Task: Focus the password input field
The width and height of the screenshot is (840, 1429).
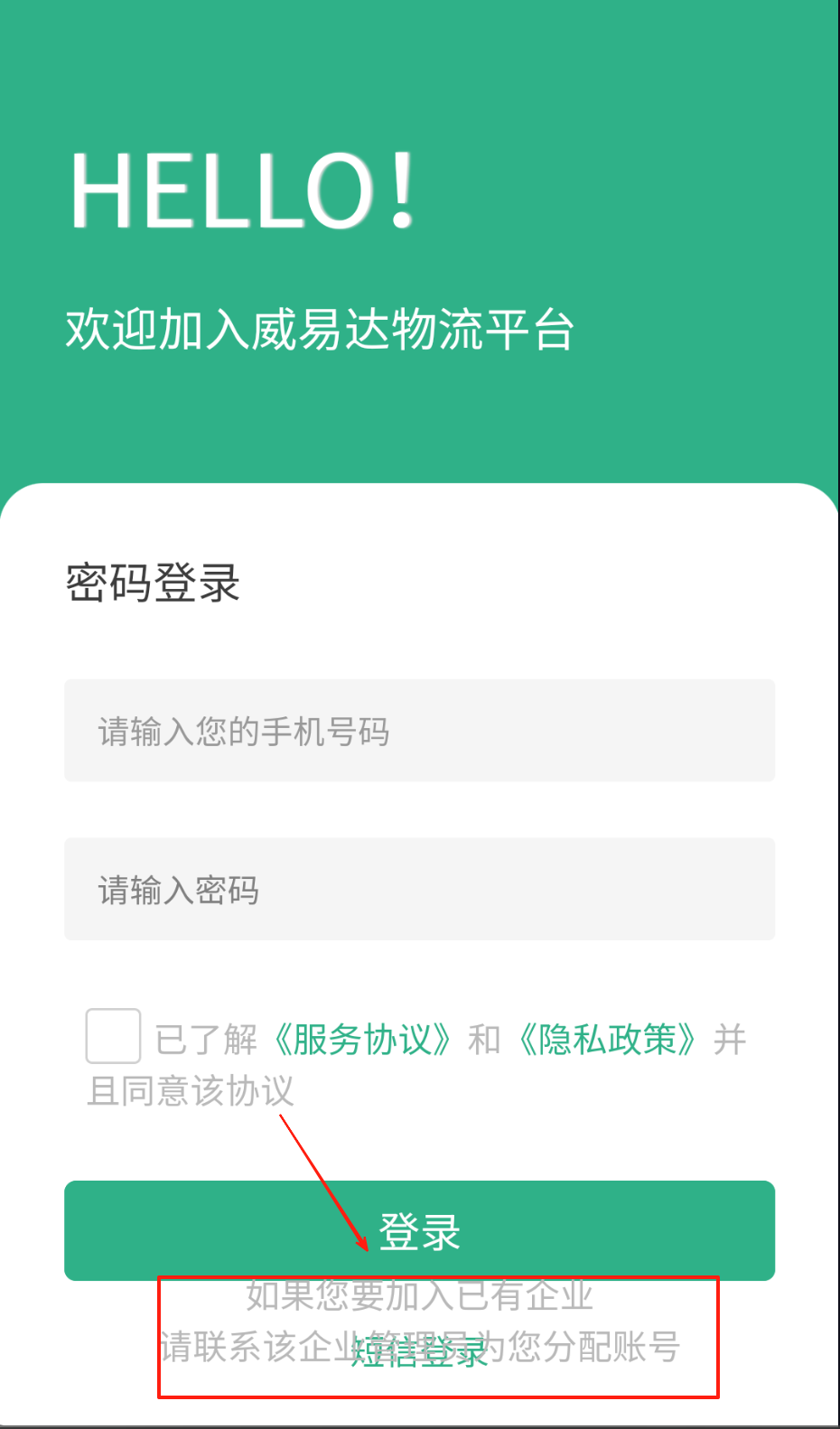Action: [x=419, y=890]
